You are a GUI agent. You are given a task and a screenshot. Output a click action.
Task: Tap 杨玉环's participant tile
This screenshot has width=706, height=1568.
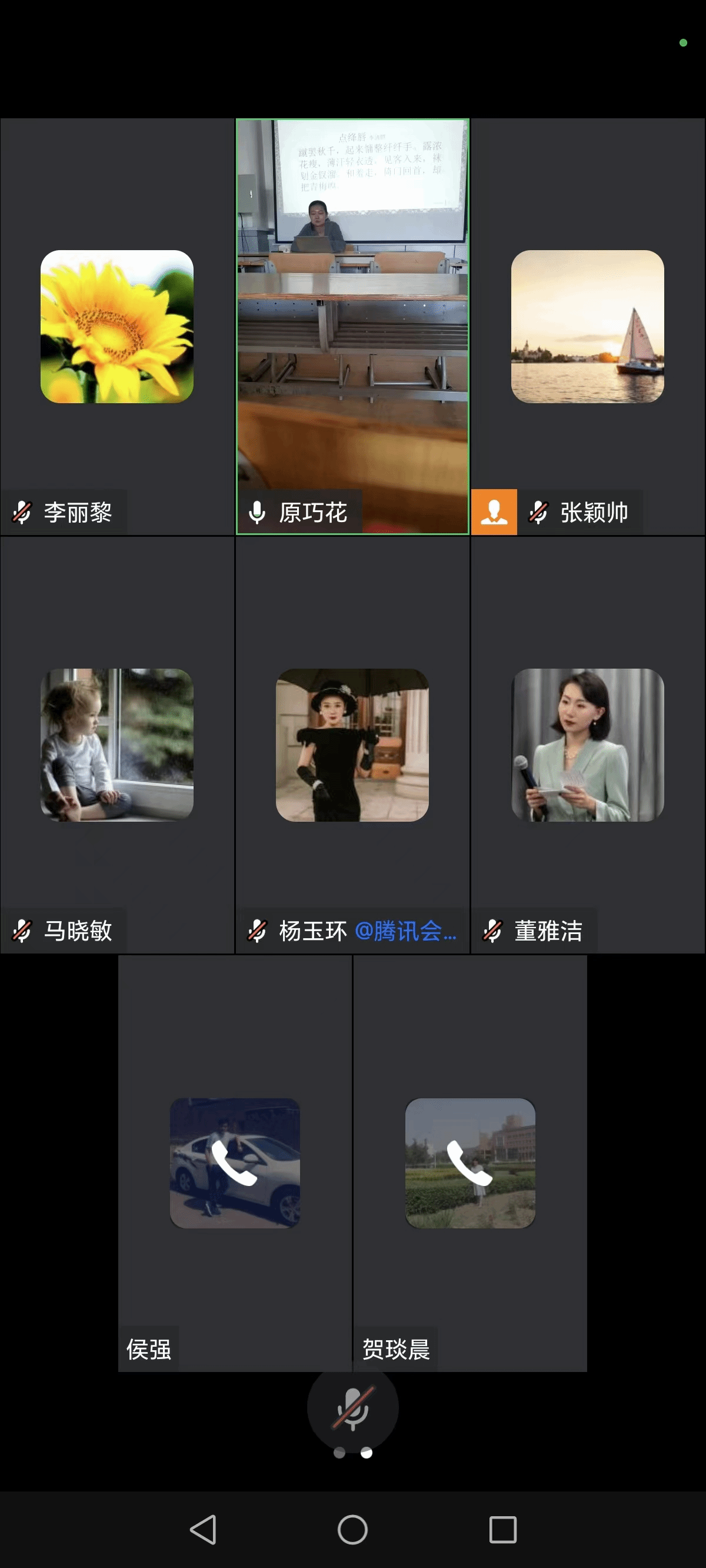(x=352, y=745)
